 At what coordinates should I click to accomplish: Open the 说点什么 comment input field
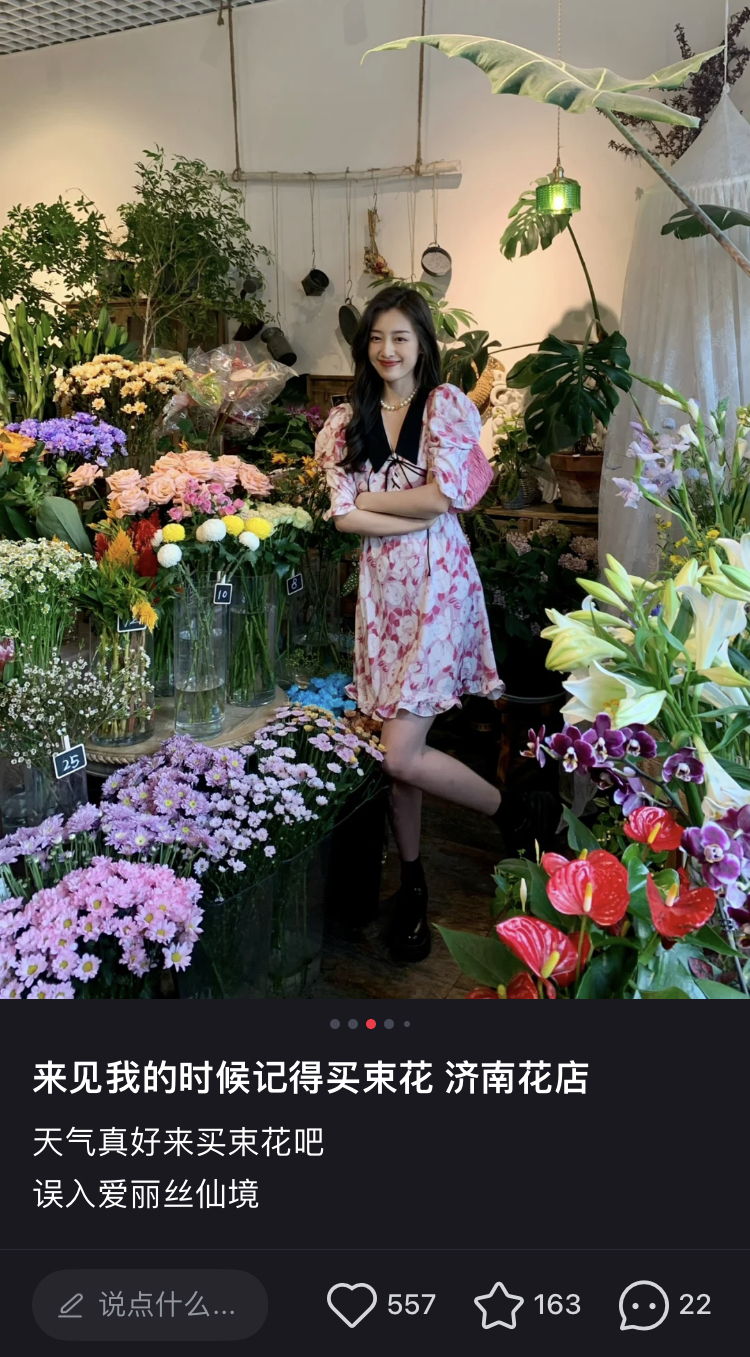pos(150,1305)
